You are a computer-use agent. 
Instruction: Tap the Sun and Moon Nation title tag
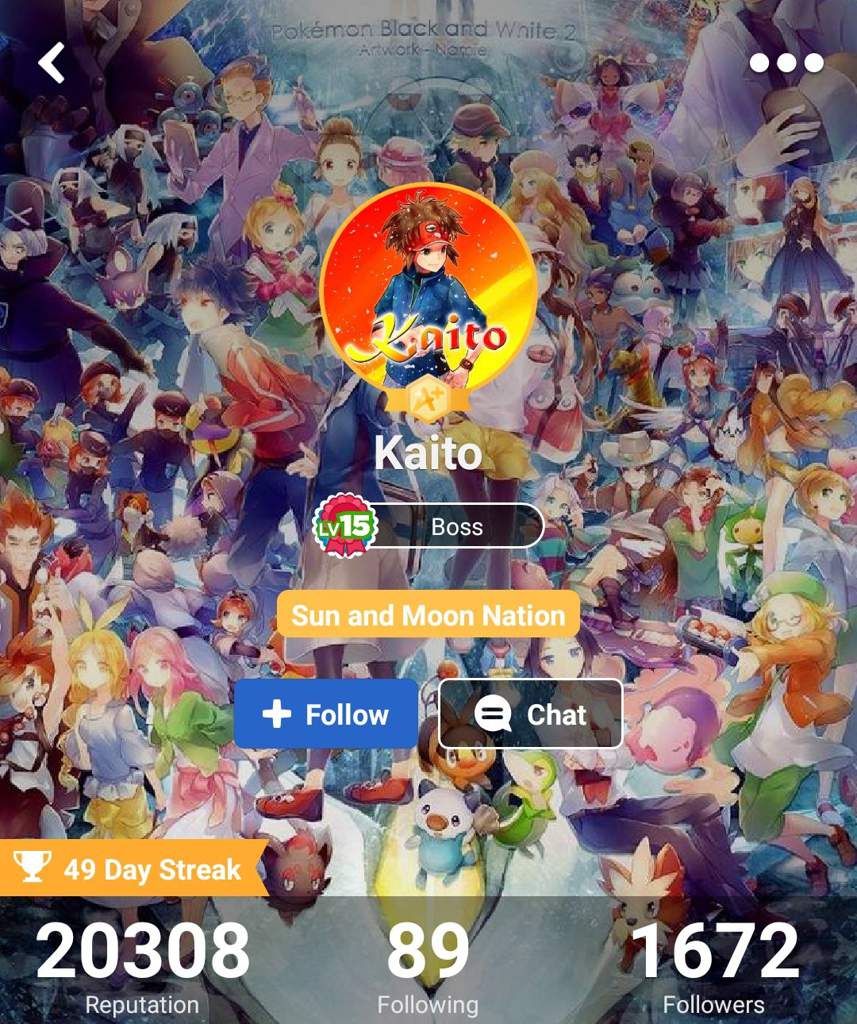pos(428,614)
